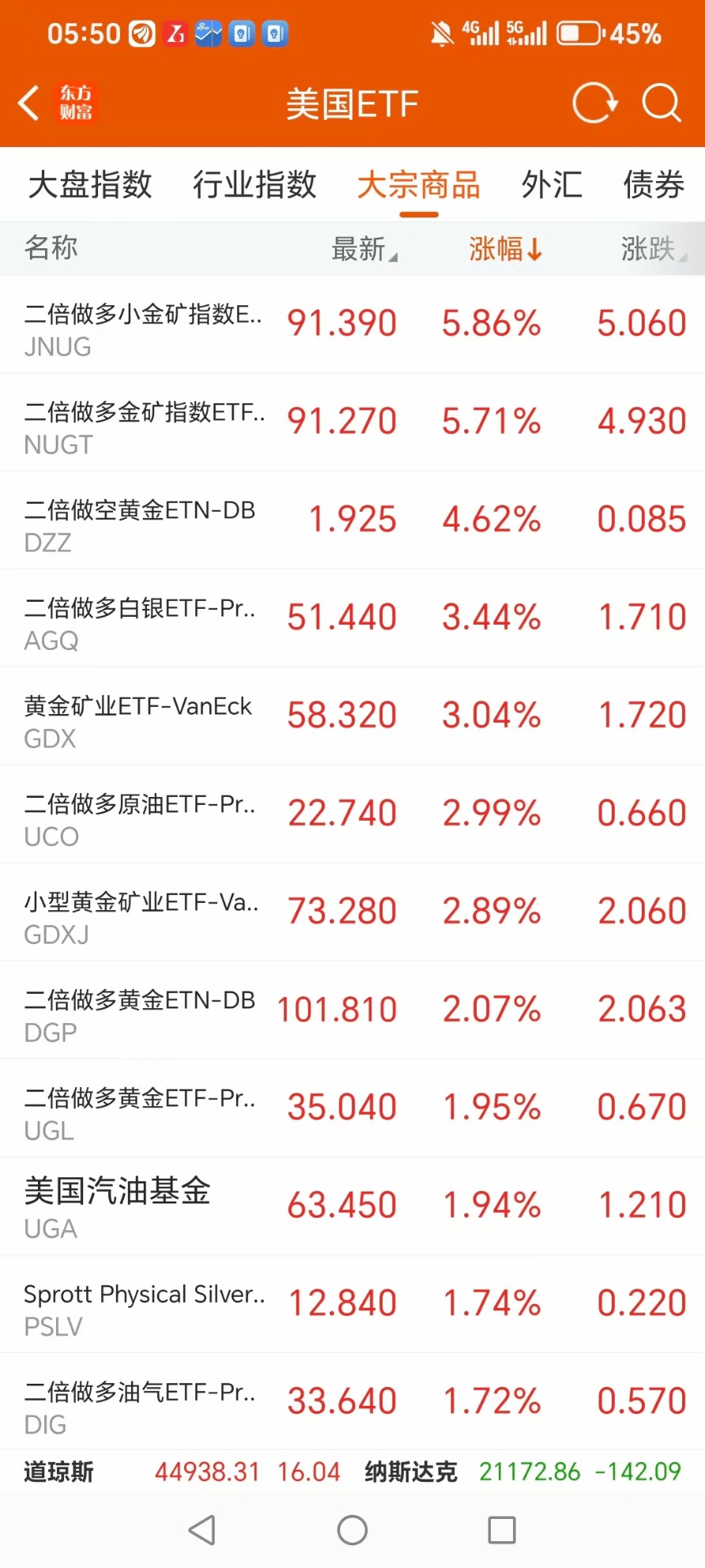Open 美国汽油基金 UGA
This screenshot has height=1568, width=705.
[352, 1207]
